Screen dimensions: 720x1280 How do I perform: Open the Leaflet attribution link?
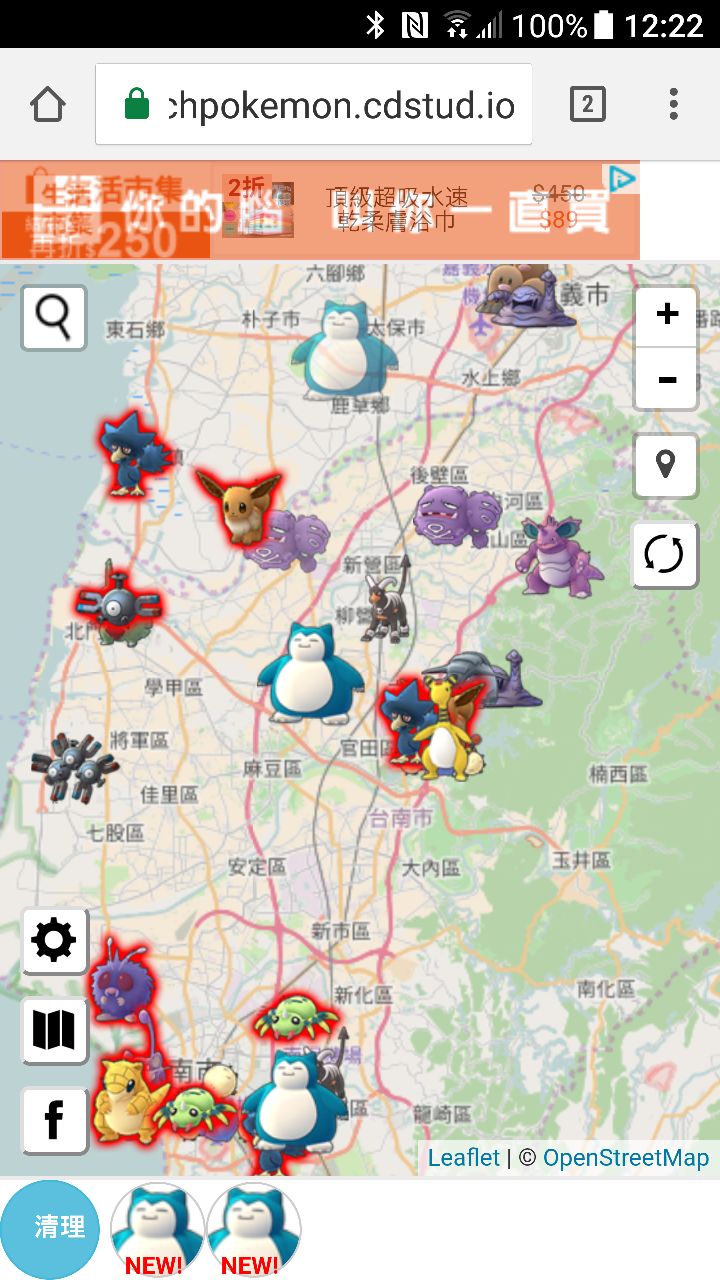463,1158
